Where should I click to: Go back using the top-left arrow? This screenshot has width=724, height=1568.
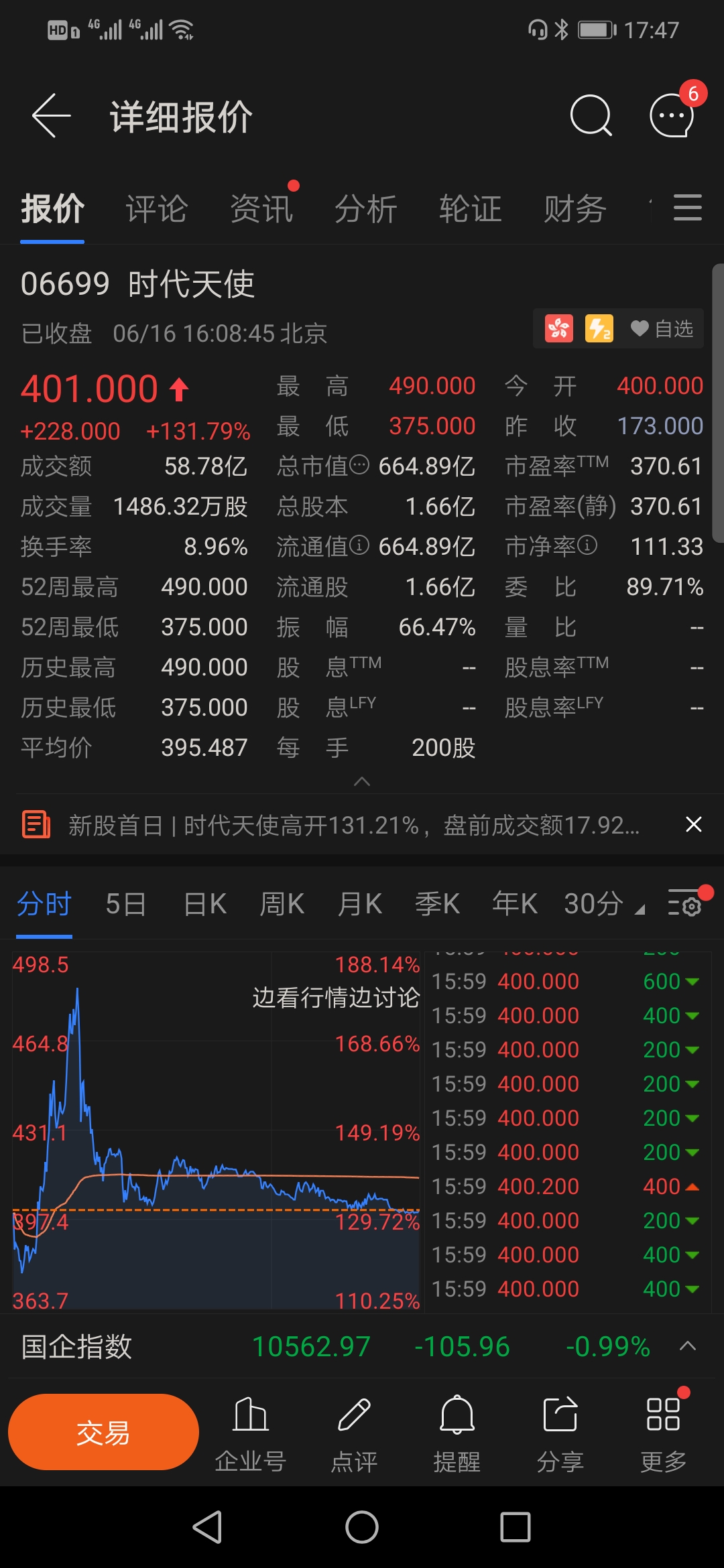tap(51, 116)
